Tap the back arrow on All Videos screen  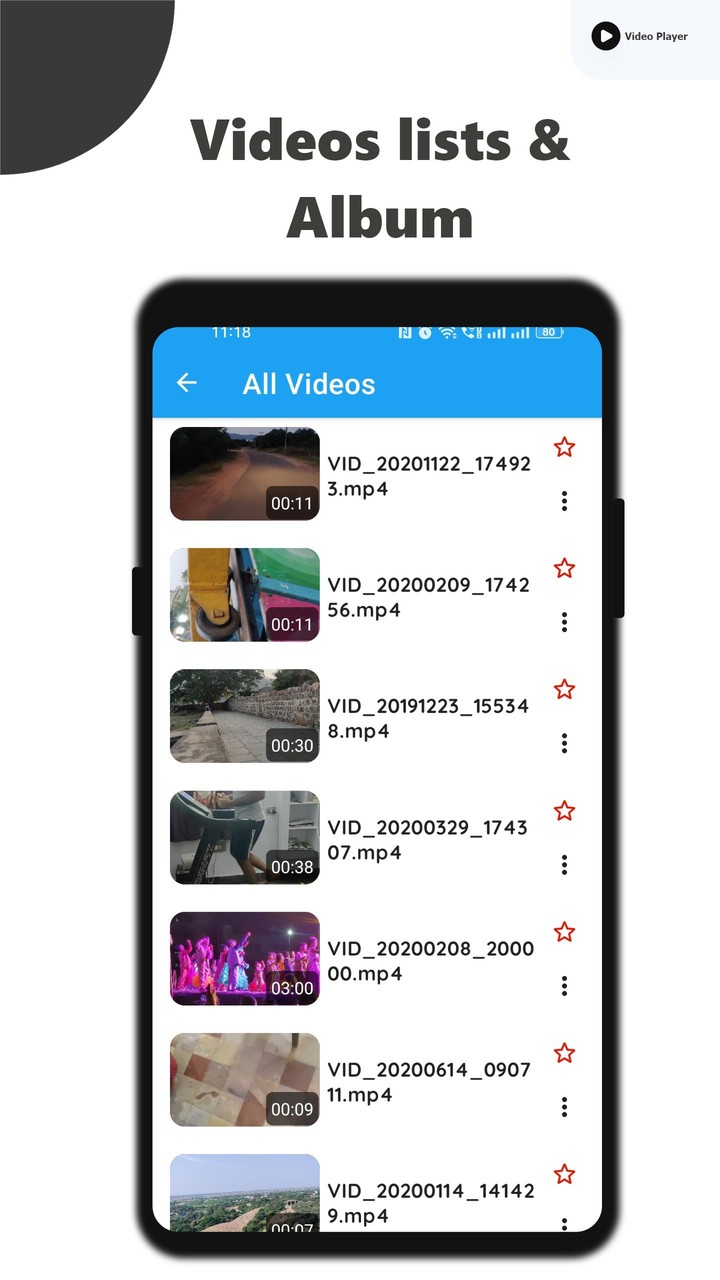(187, 383)
